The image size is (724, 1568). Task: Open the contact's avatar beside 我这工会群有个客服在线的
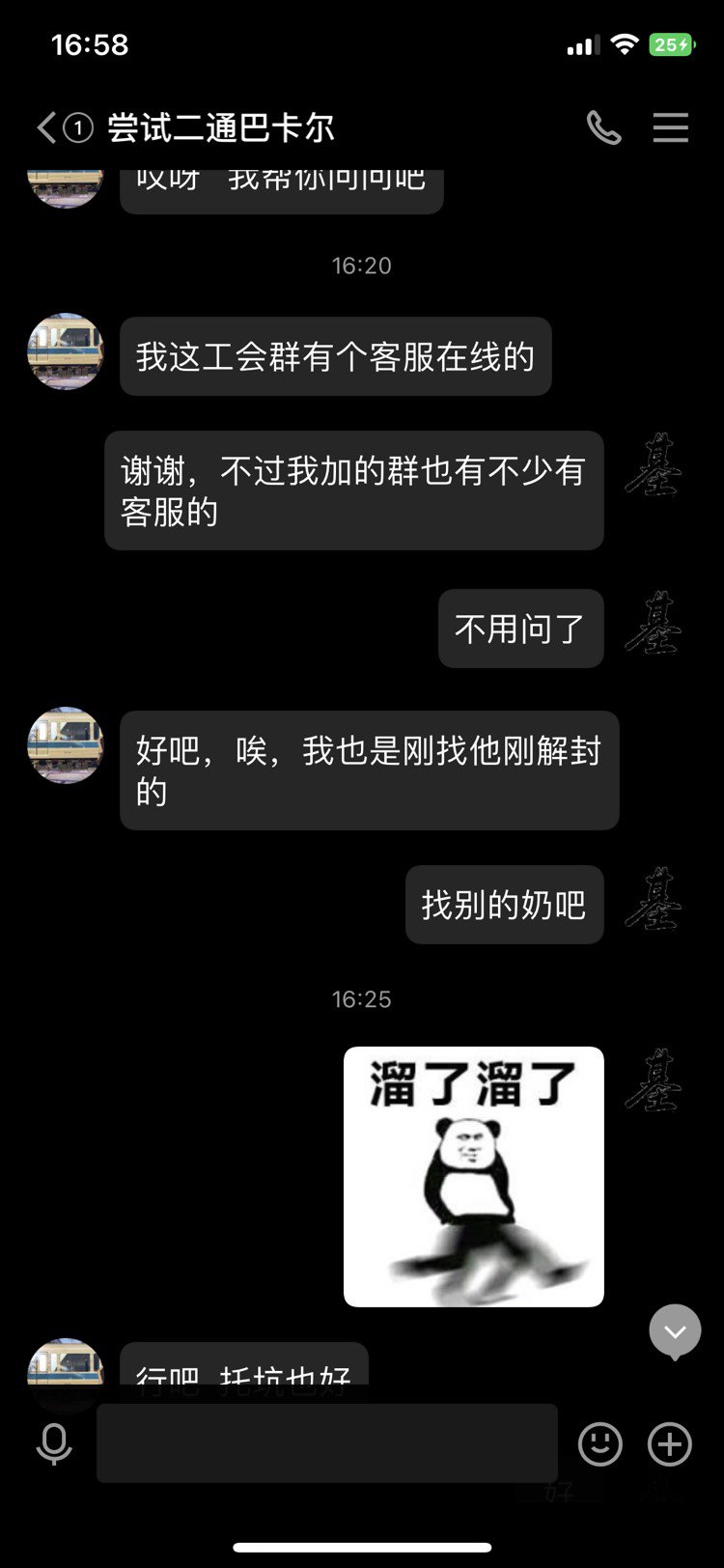tap(66, 351)
